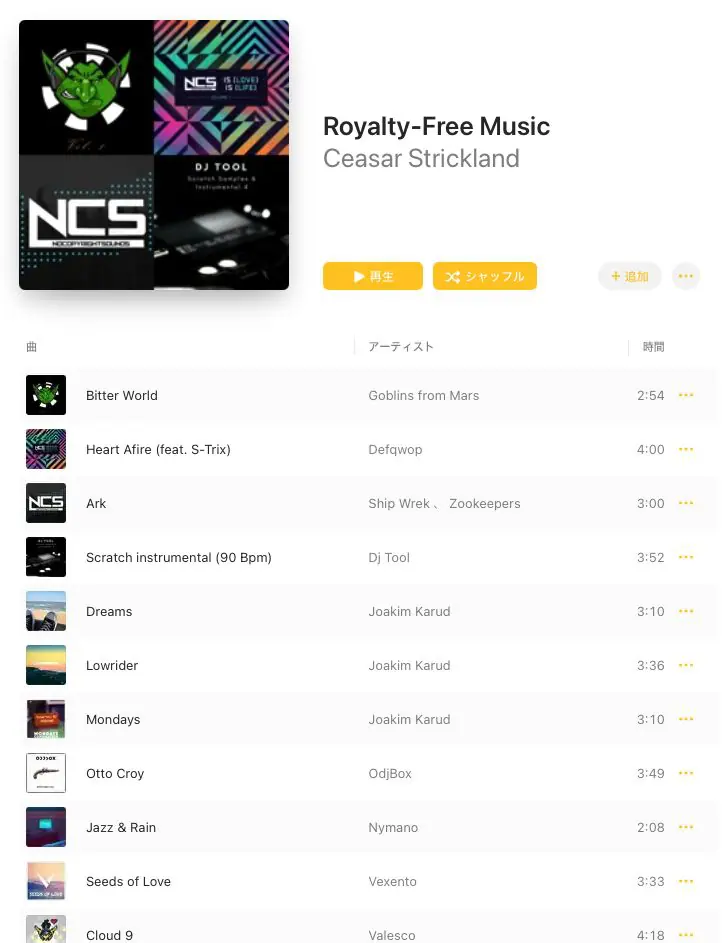The width and height of the screenshot is (725, 943).
Task: Open more options for Seeds of Love
Action: [686, 881]
